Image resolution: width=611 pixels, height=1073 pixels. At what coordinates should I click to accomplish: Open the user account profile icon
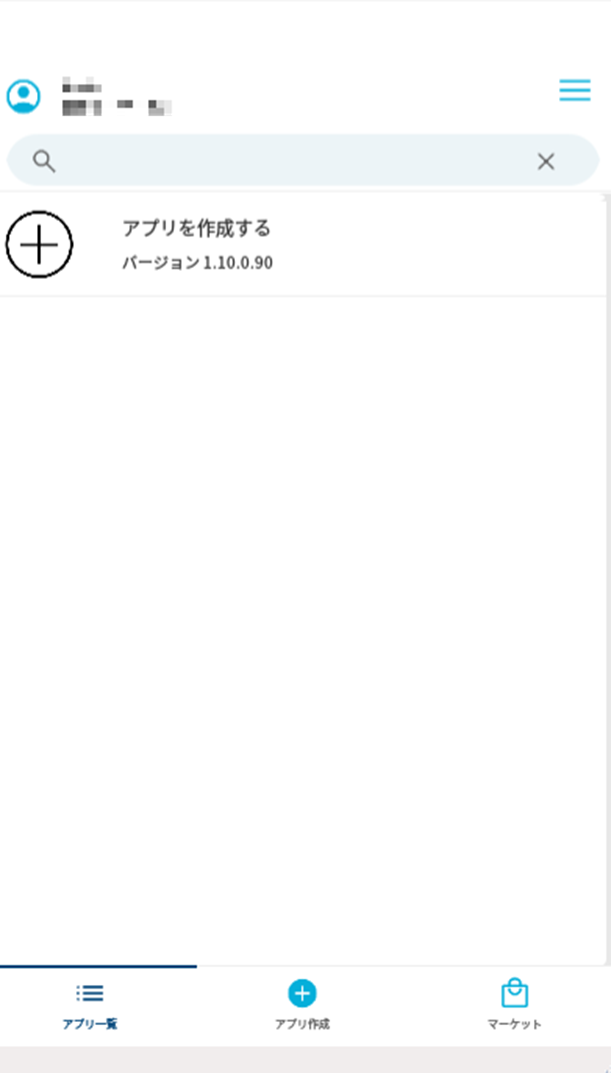(23, 96)
